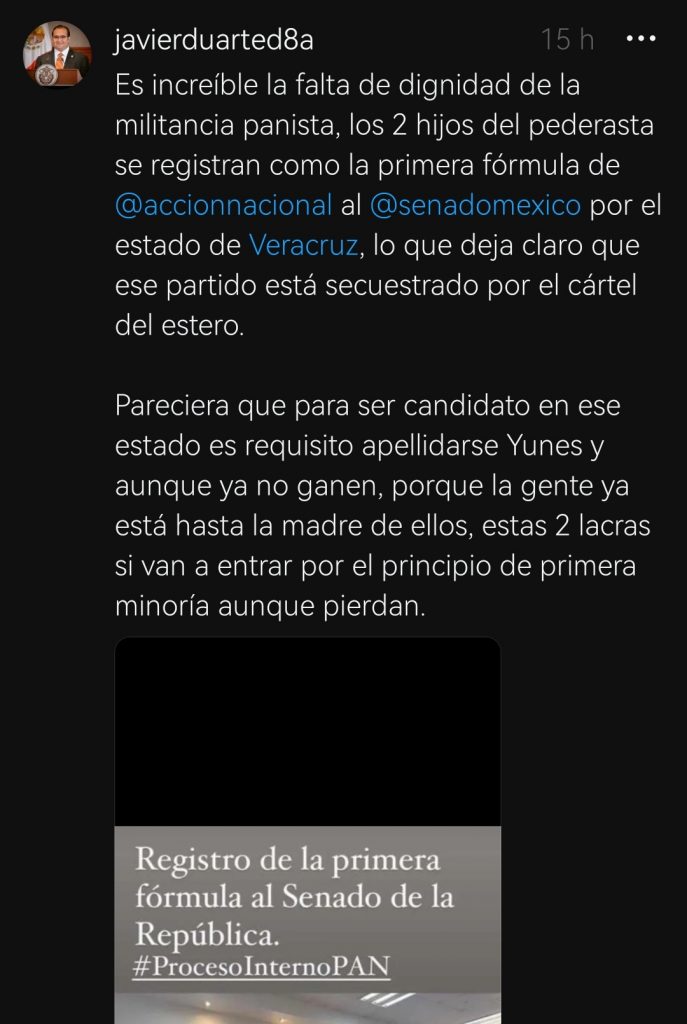Open javierduarted8a's profile picture

click(x=57, y=54)
